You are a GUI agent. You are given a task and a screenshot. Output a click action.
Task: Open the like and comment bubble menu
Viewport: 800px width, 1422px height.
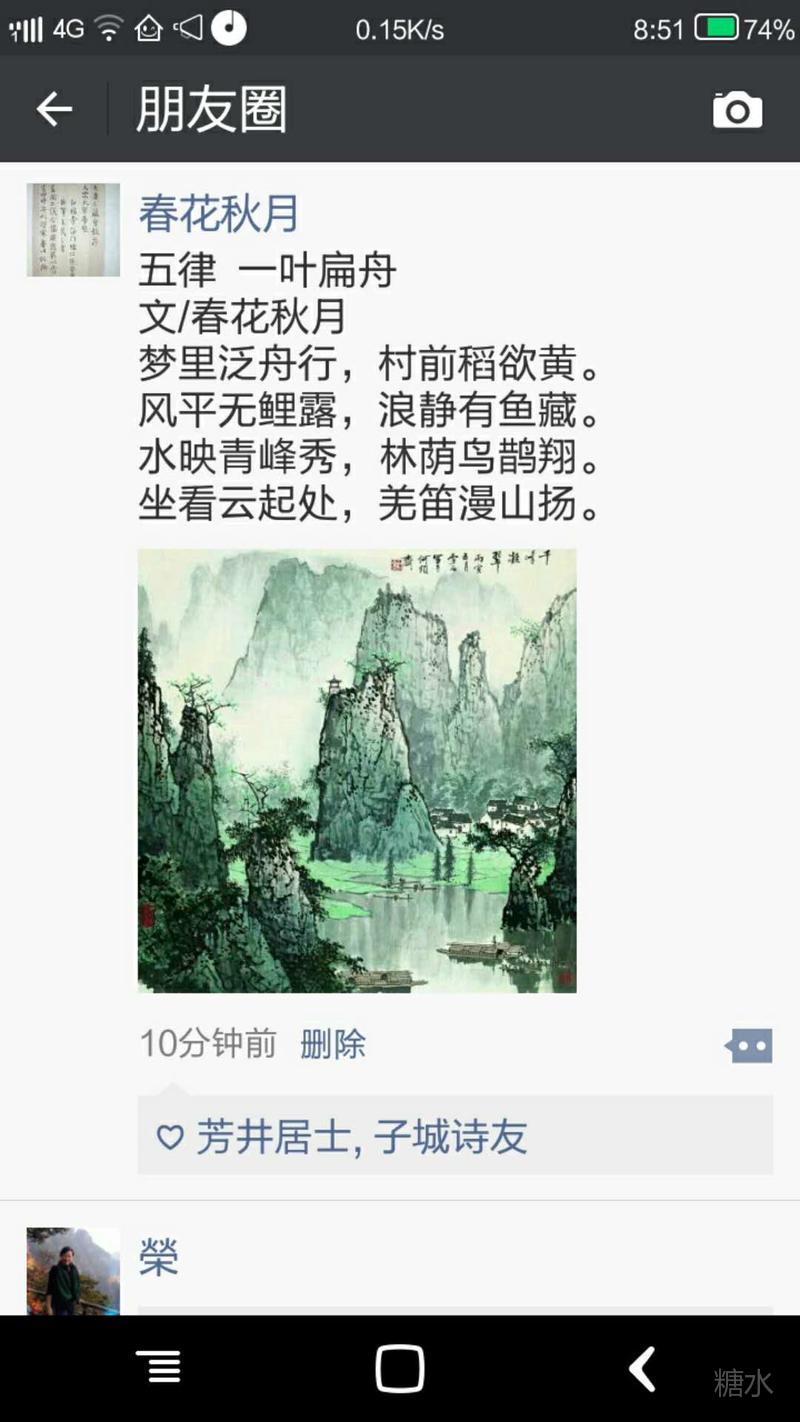point(749,1046)
